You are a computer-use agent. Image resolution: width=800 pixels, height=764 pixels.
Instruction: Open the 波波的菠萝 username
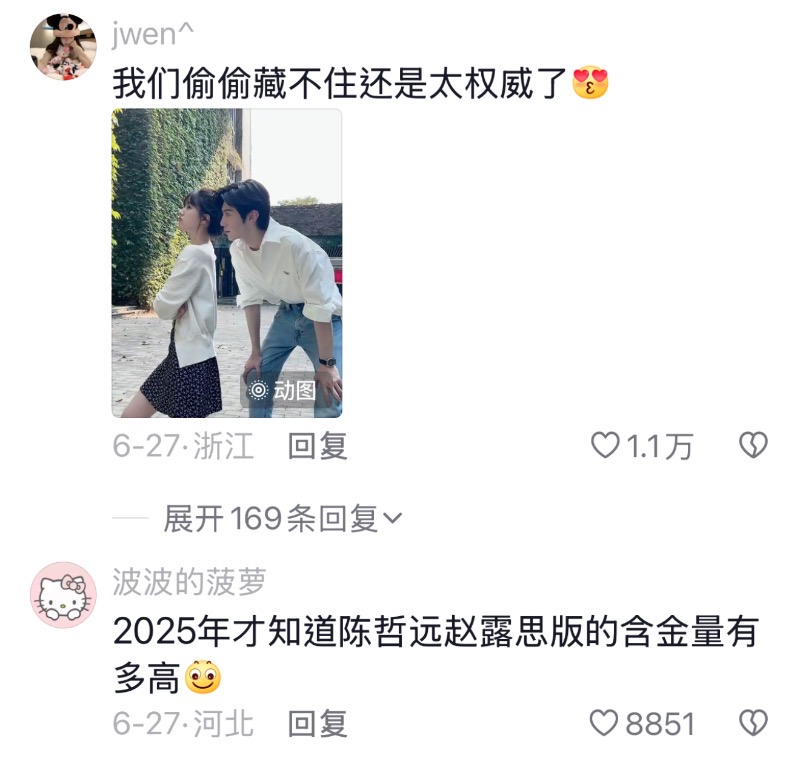[189, 580]
